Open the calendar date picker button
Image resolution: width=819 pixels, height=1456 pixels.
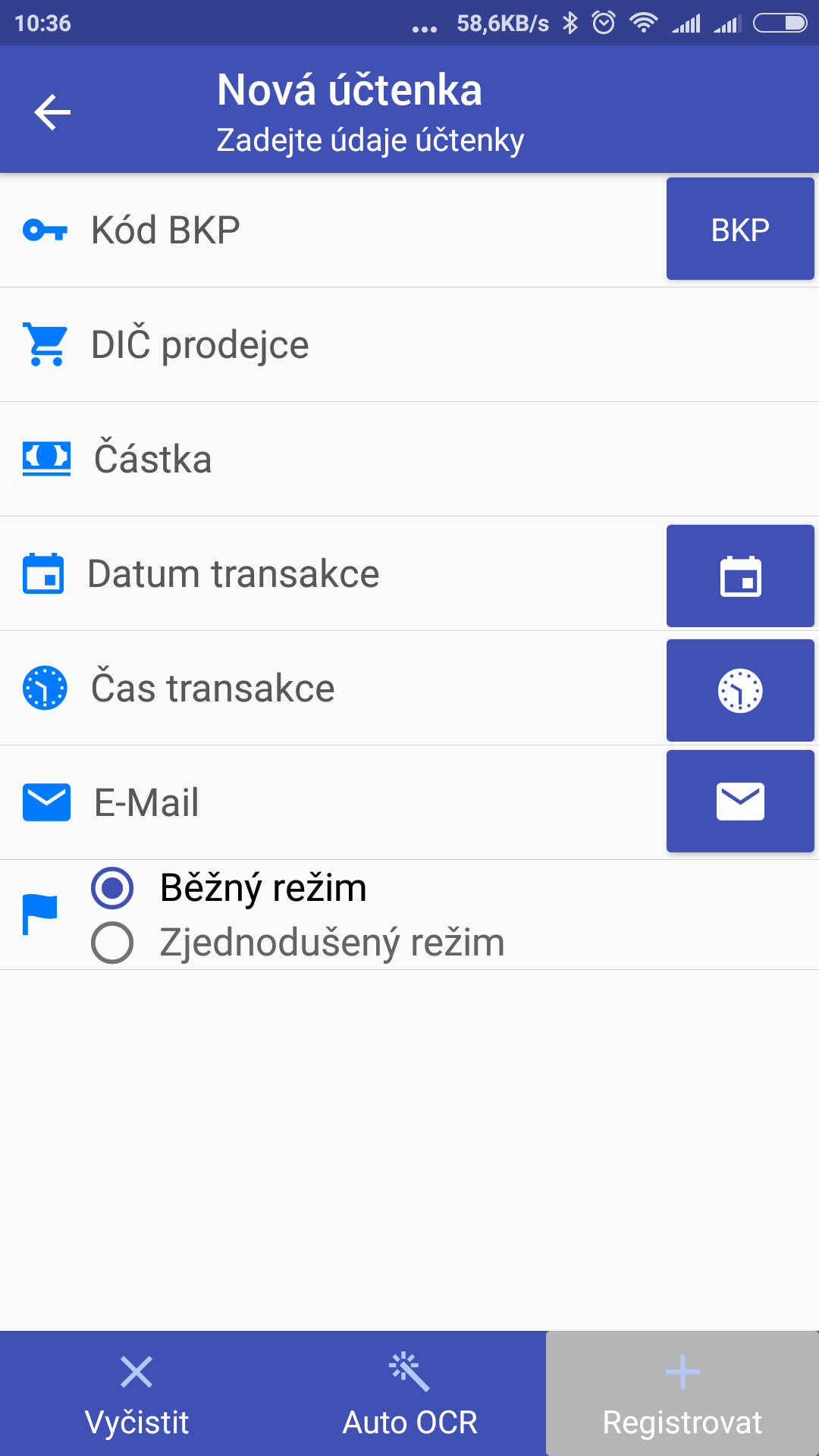[740, 576]
